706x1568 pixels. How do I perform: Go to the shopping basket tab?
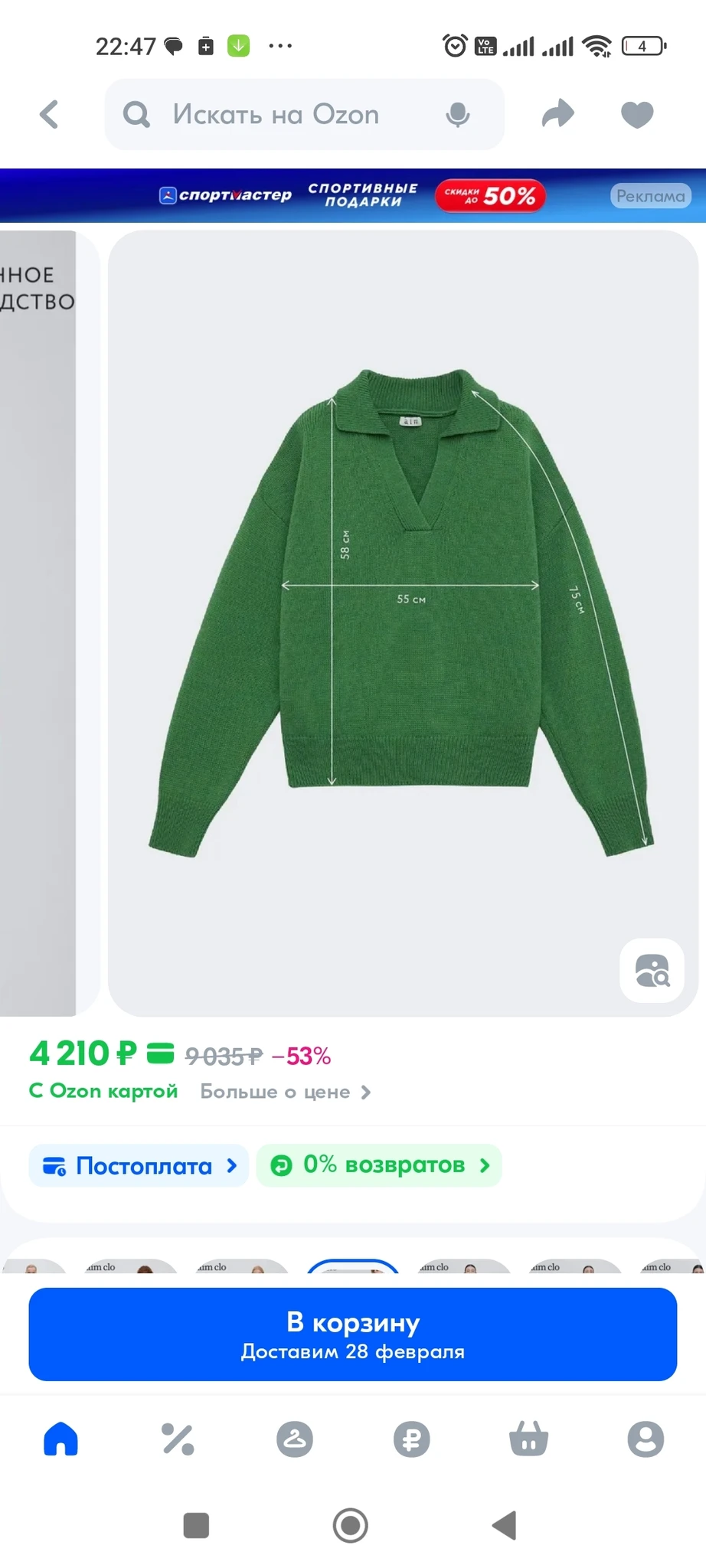528,1439
